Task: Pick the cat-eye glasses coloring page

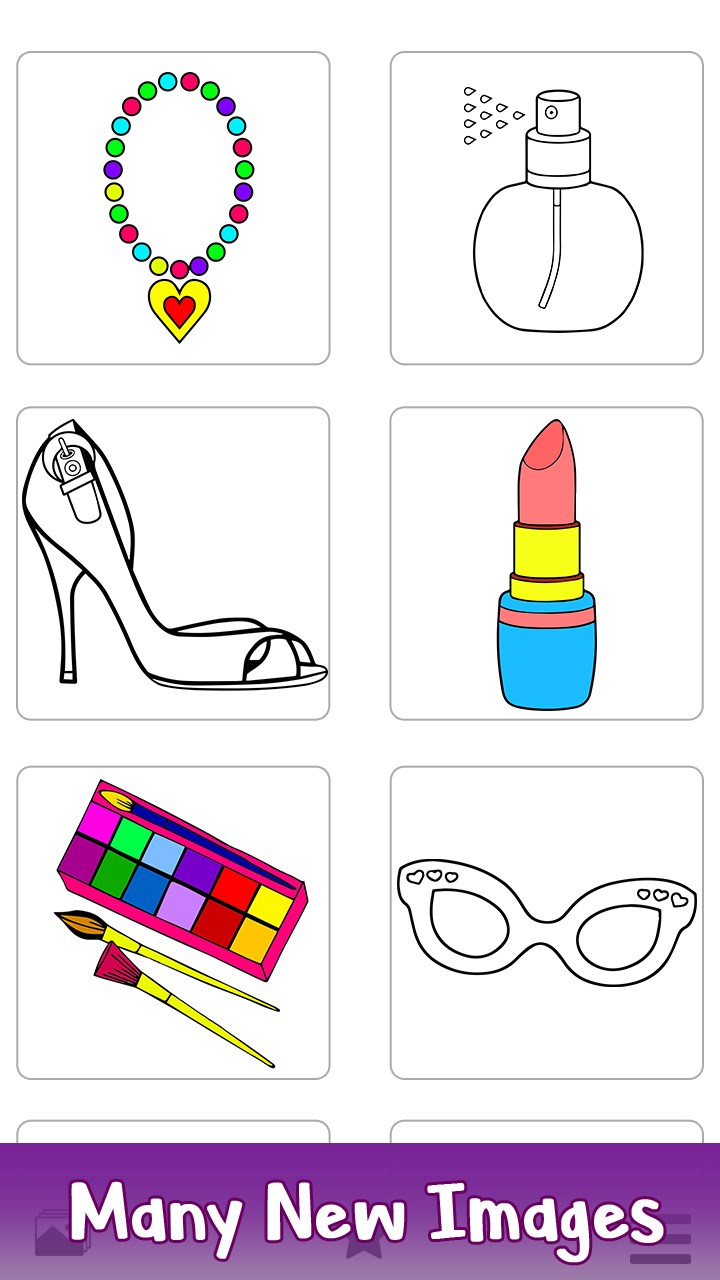Action: tap(546, 922)
